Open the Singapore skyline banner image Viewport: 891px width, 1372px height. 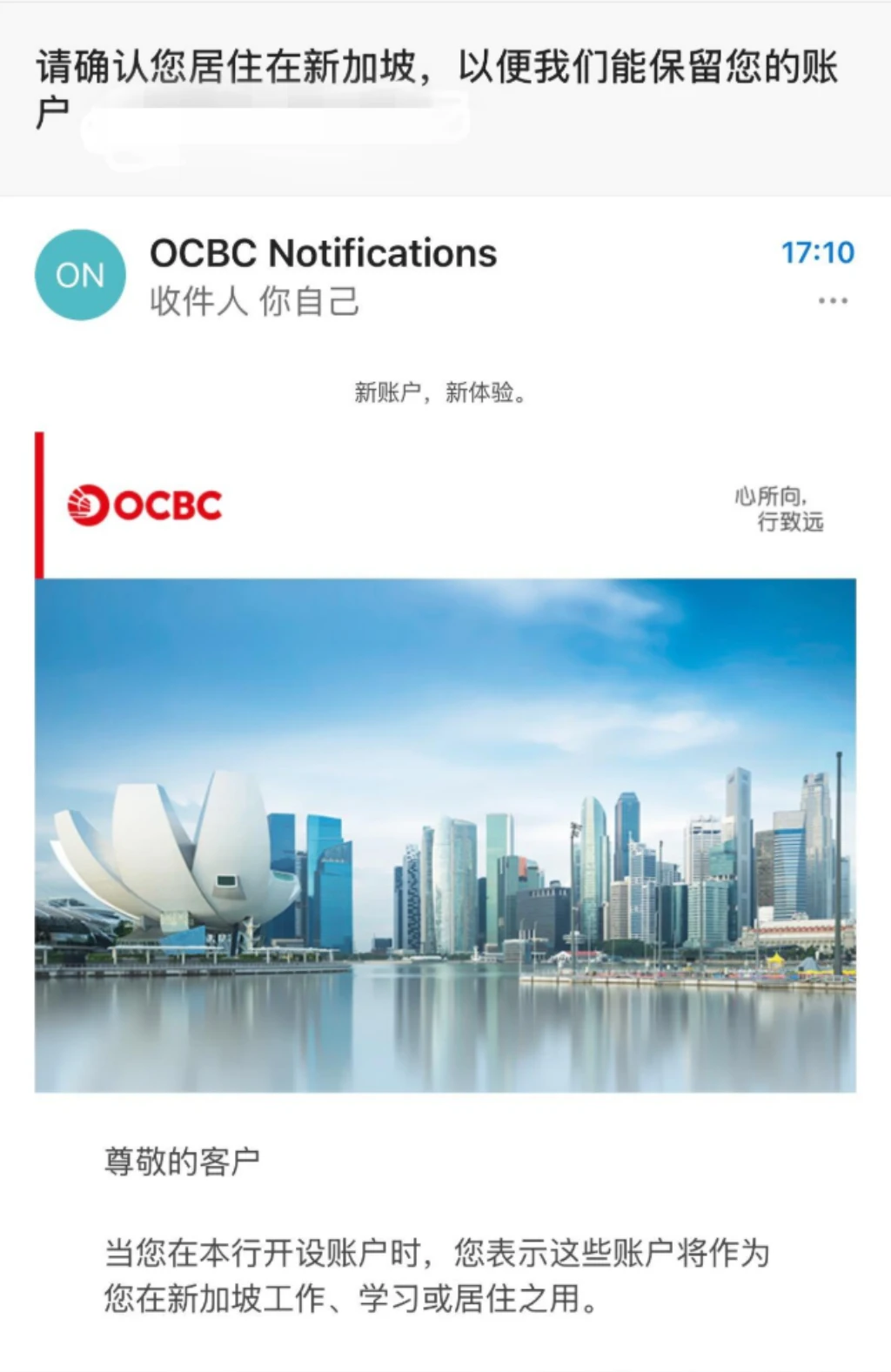click(445, 835)
